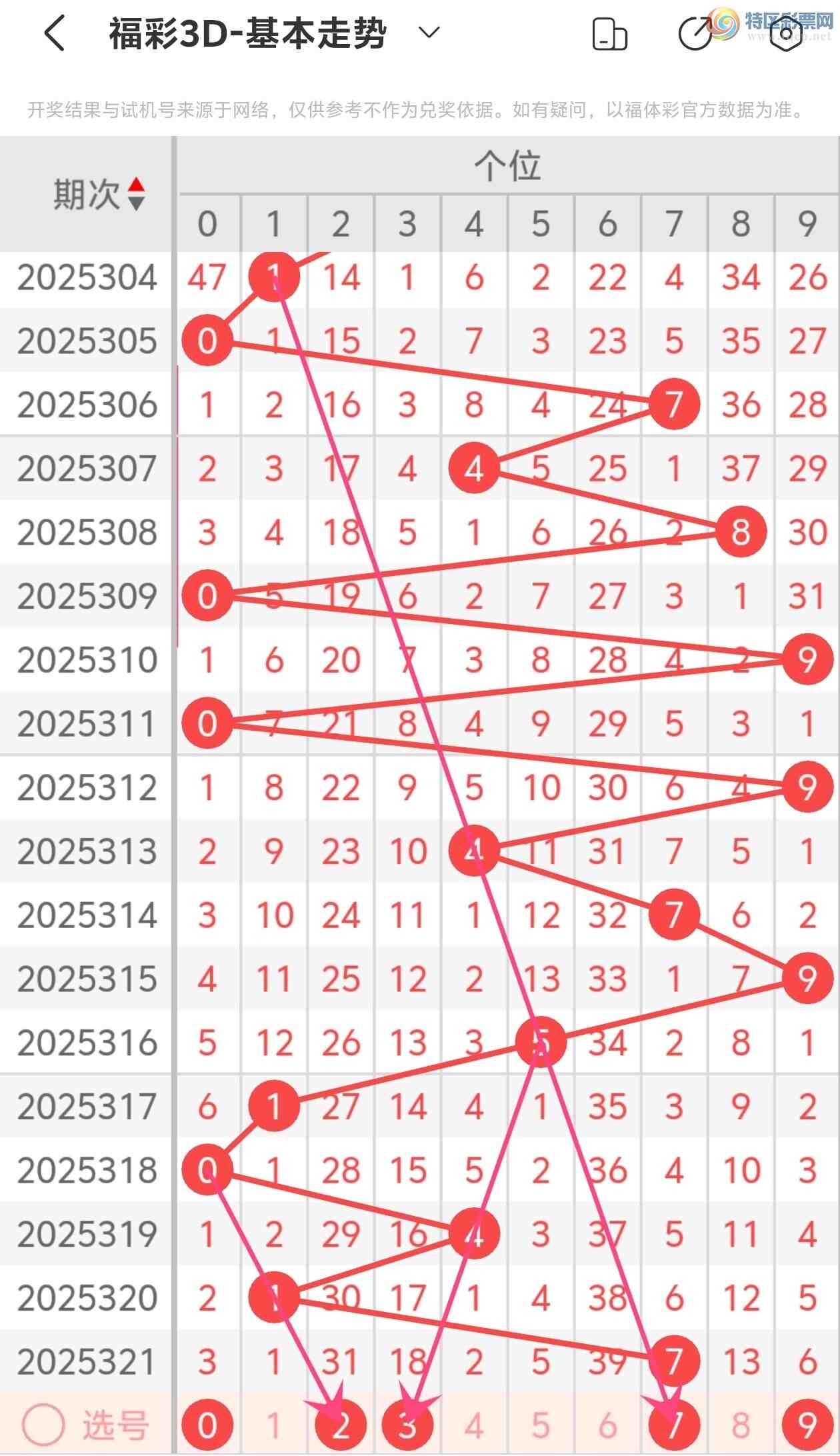Select number 1 in 选号 row
The height and width of the screenshot is (1456, 840).
coord(273,1425)
